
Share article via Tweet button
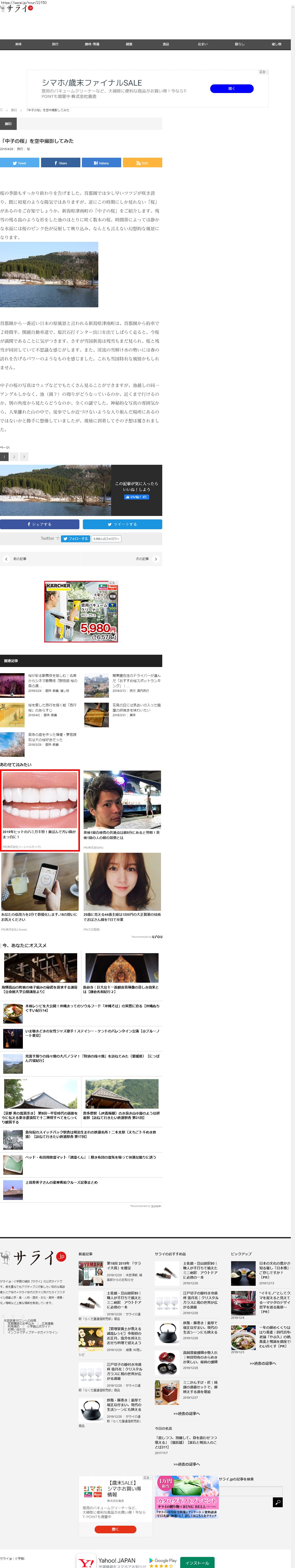(x=19, y=163)
